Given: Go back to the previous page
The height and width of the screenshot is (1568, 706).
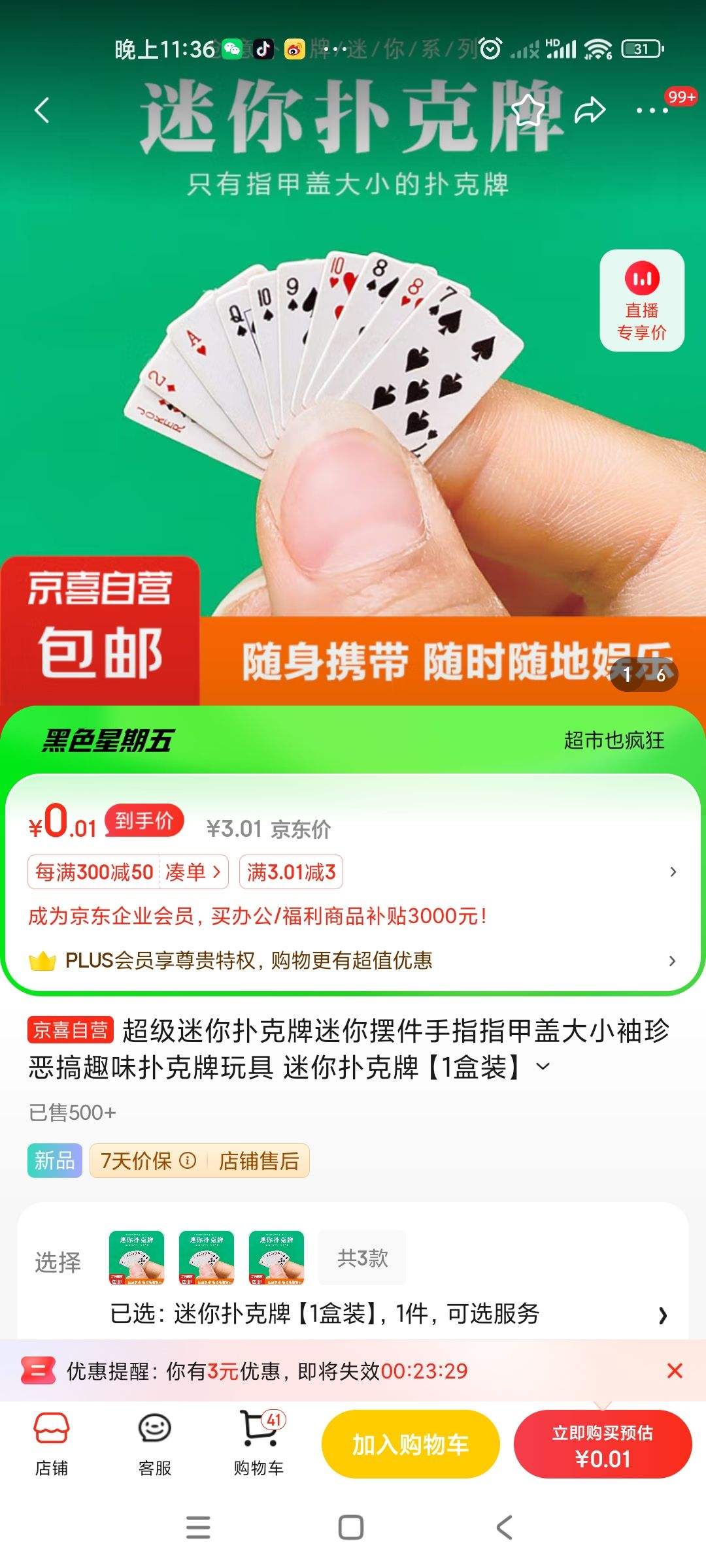Looking at the screenshot, I should [42, 110].
